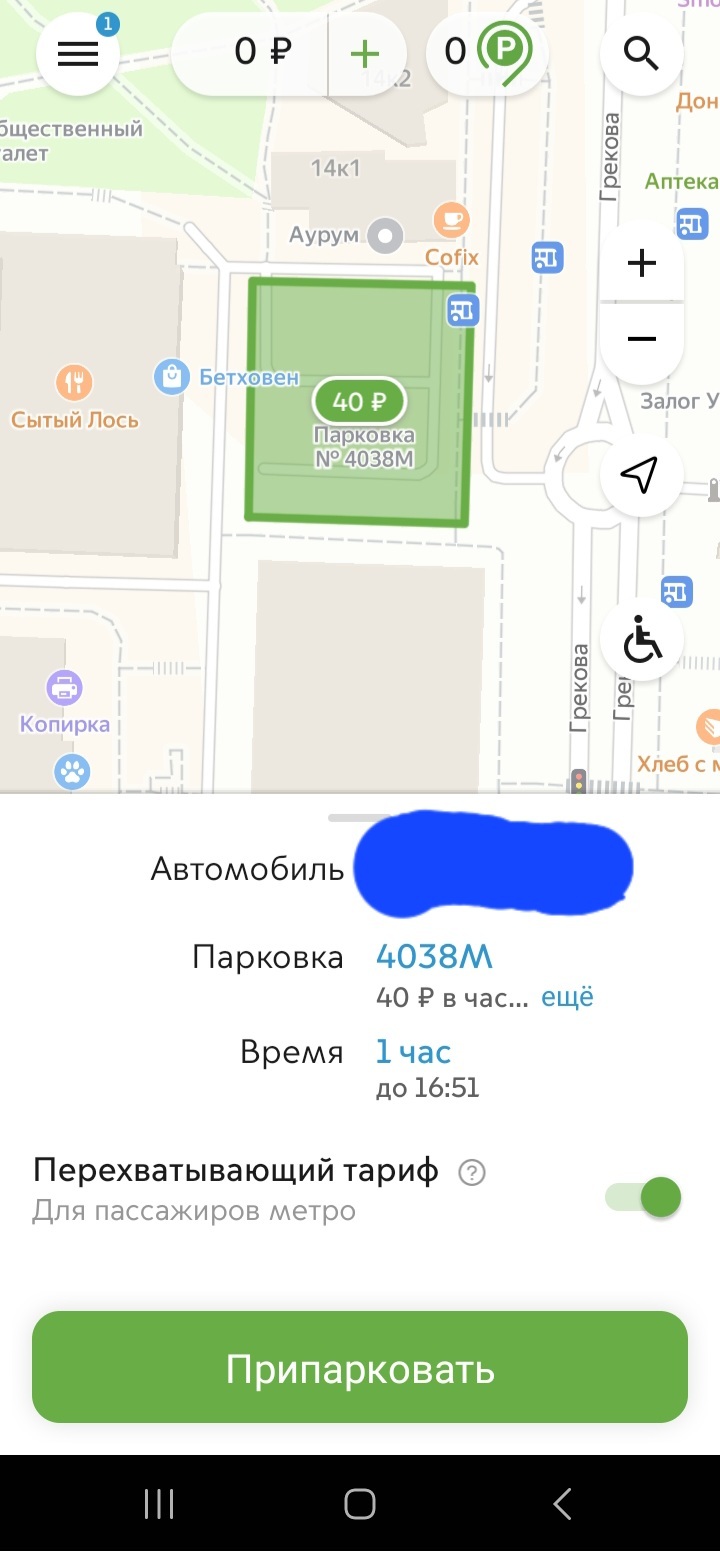Viewport: 720px width, 1551px height.
Task: Change parking time 1 час
Action: click(x=413, y=1052)
